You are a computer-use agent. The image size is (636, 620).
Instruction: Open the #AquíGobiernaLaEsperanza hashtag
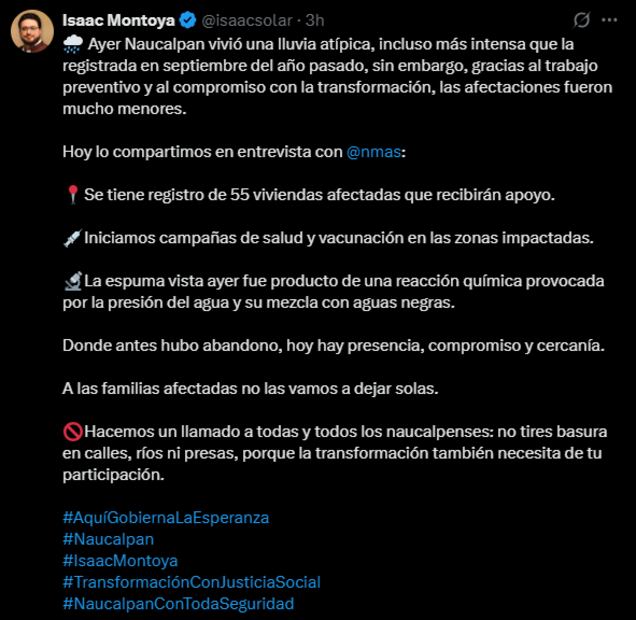pos(165,518)
